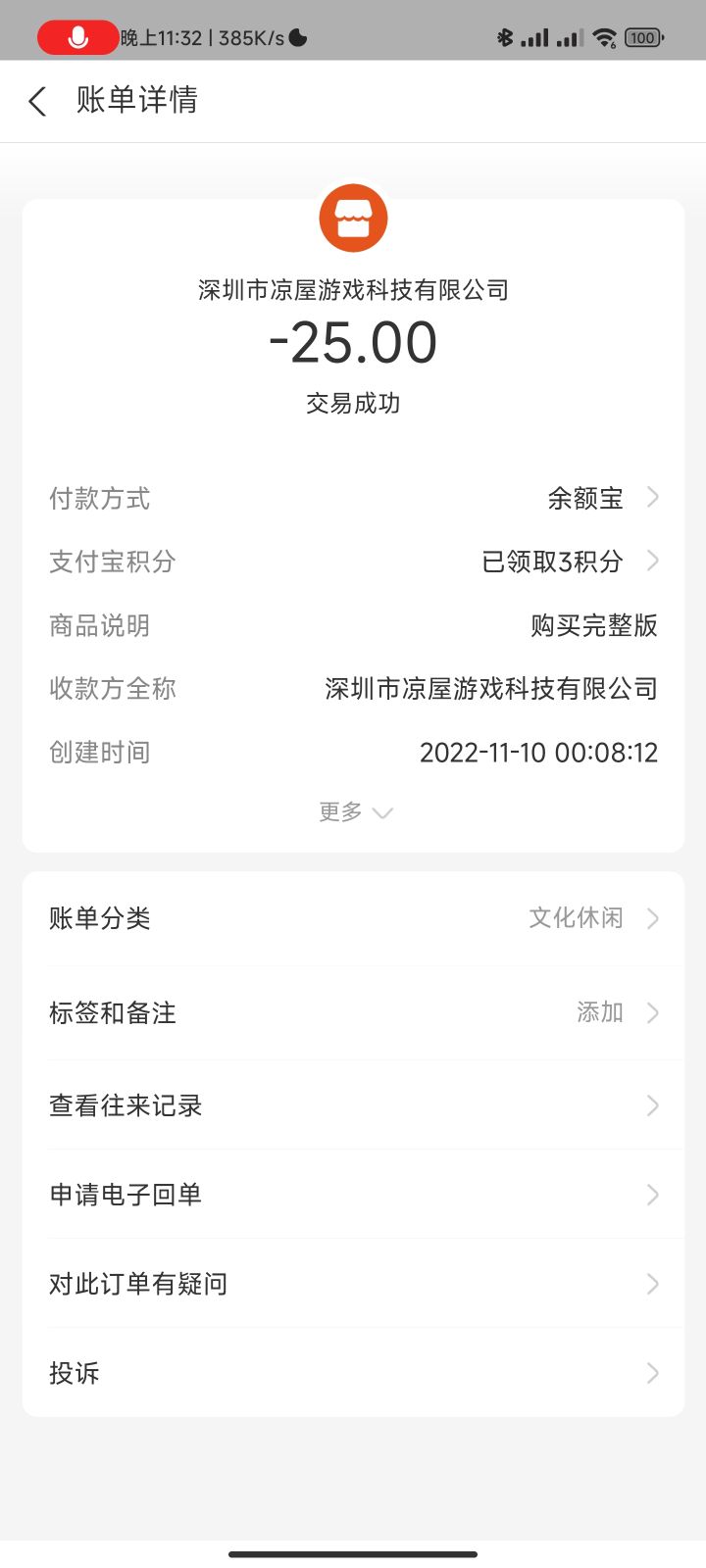Change 账单分类 from 文化休闲
The width and height of the screenshot is (706, 1568).
point(353,918)
